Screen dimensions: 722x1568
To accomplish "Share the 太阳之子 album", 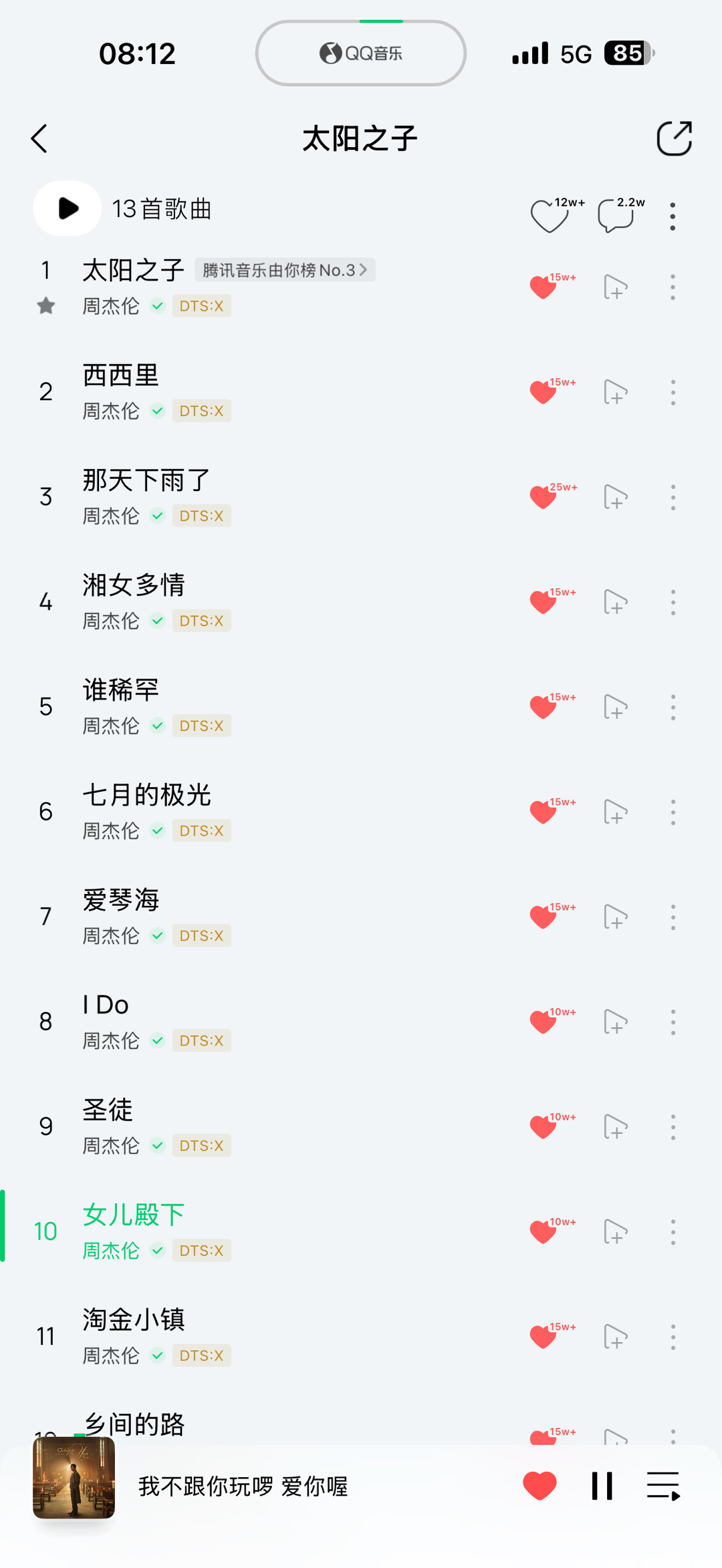I will [674, 139].
